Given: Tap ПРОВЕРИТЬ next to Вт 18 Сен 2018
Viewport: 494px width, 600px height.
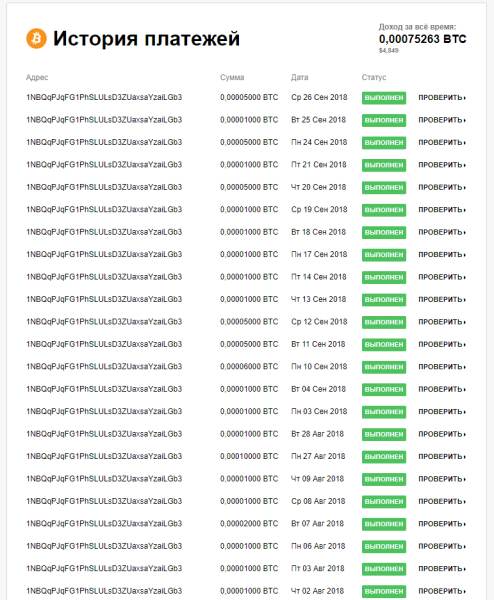Looking at the screenshot, I should 442,232.
